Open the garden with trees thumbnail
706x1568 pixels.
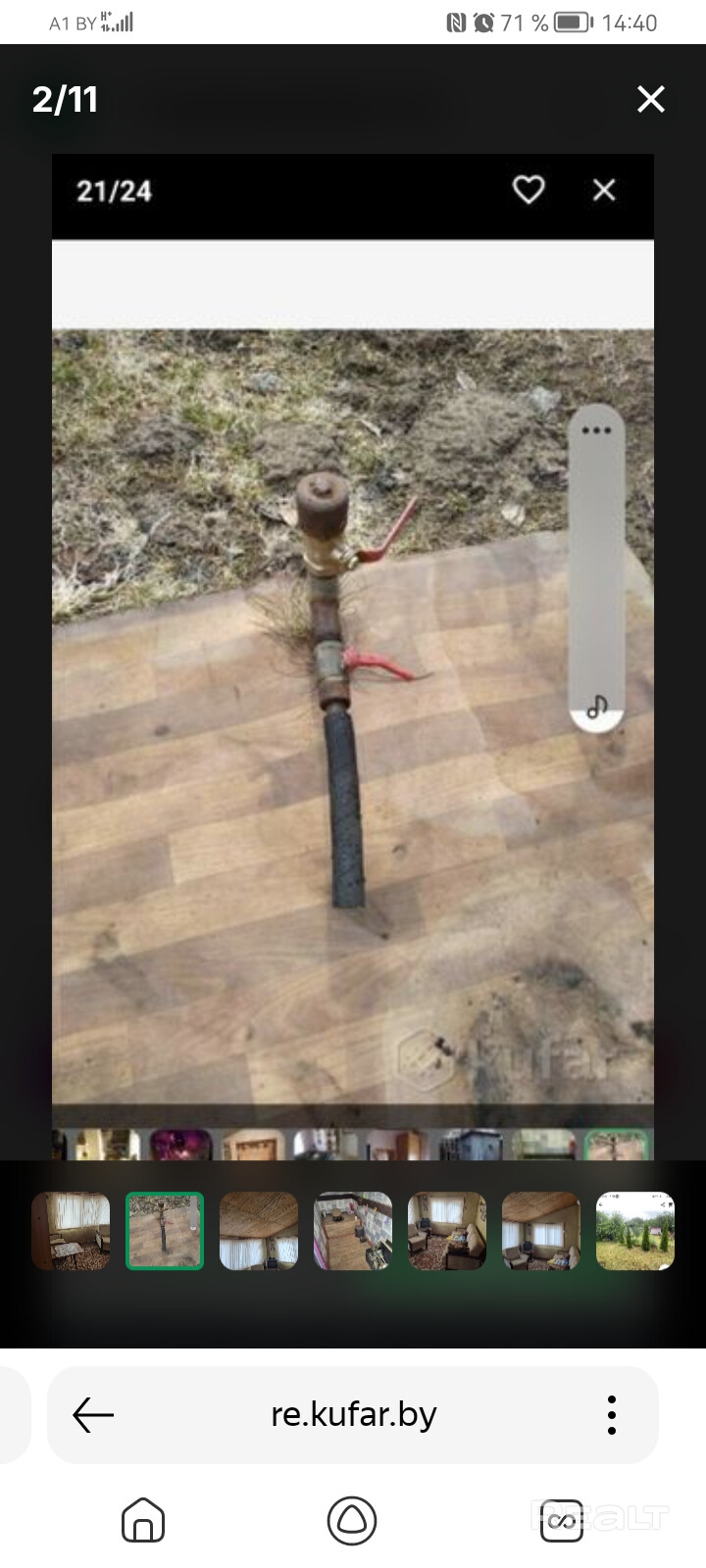635,1231
